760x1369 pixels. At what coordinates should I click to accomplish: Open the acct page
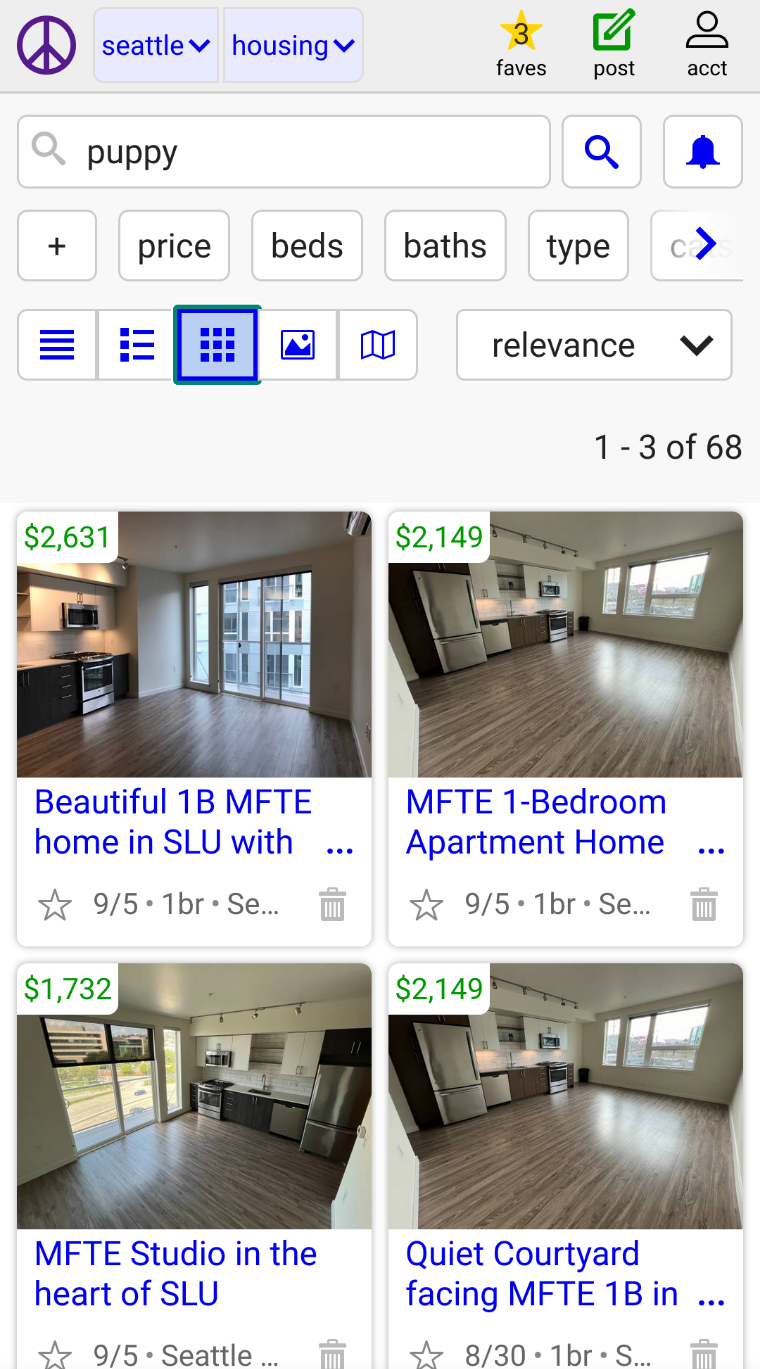coord(707,46)
